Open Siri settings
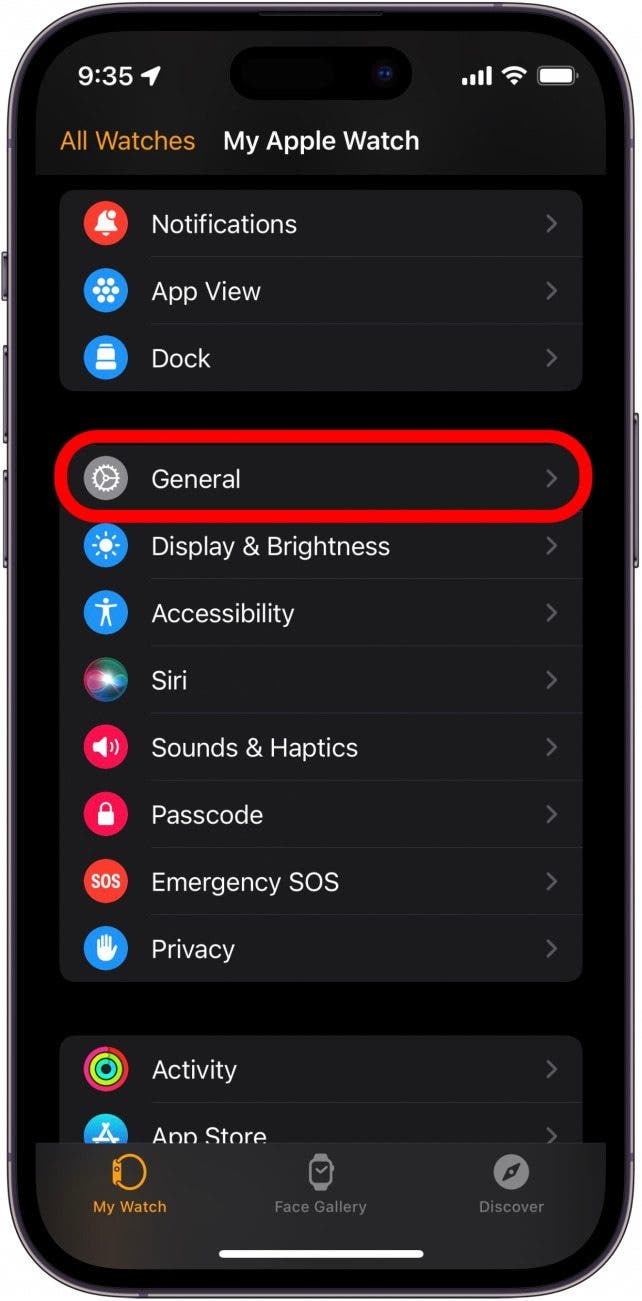642x1301 pixels. click(320, 680)
